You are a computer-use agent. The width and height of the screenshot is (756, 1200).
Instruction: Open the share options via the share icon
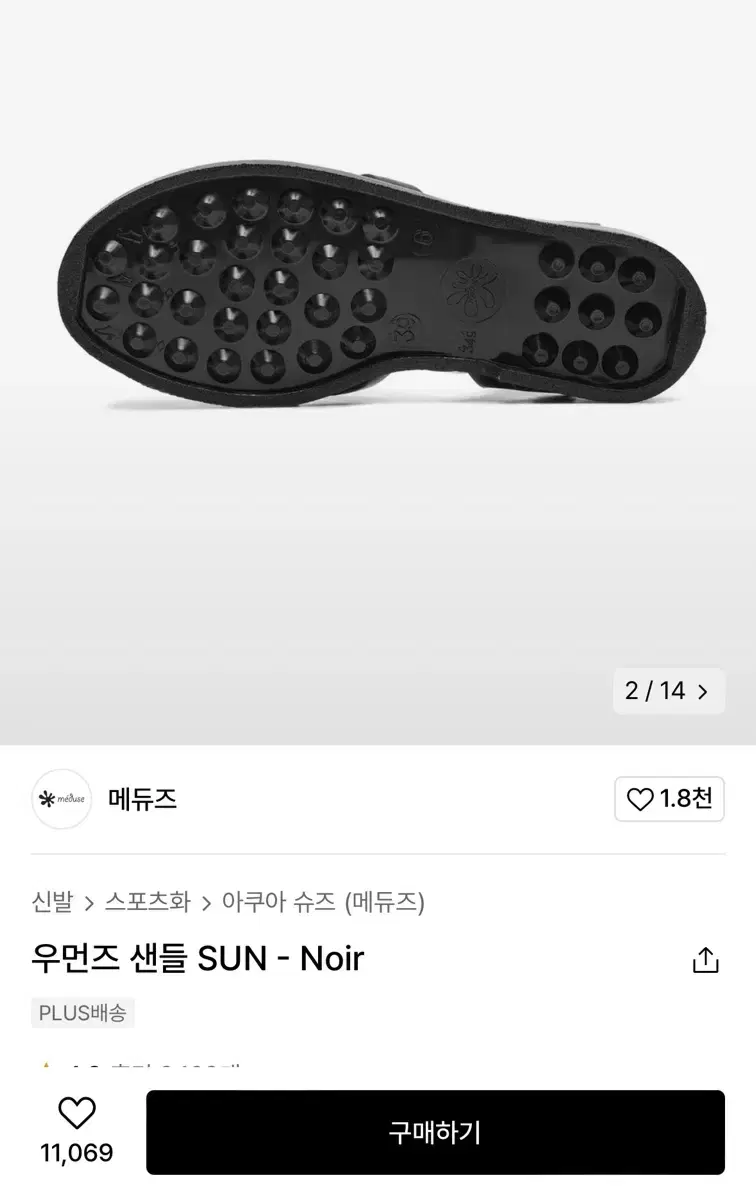[x=706, y=960]
